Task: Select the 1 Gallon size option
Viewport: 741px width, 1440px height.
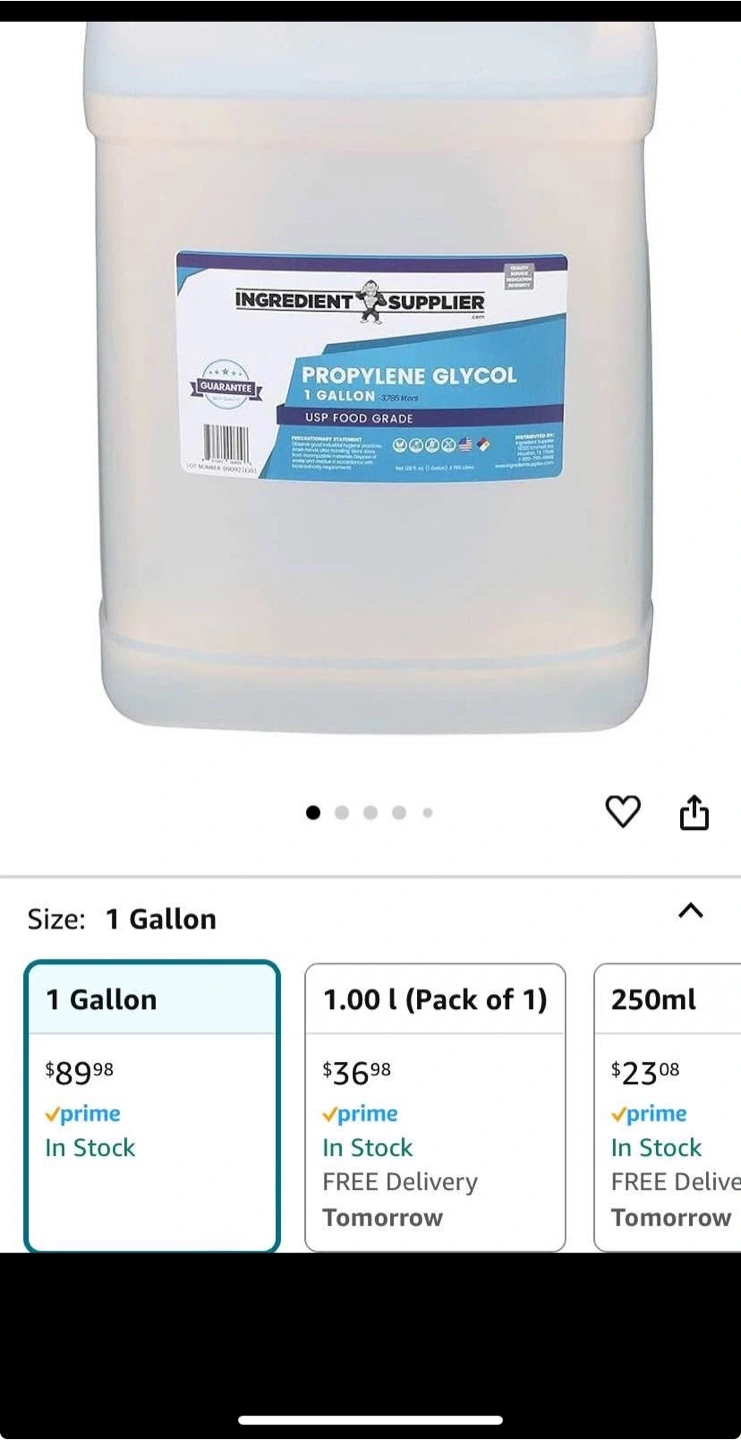Action: tap(152, 1107)
